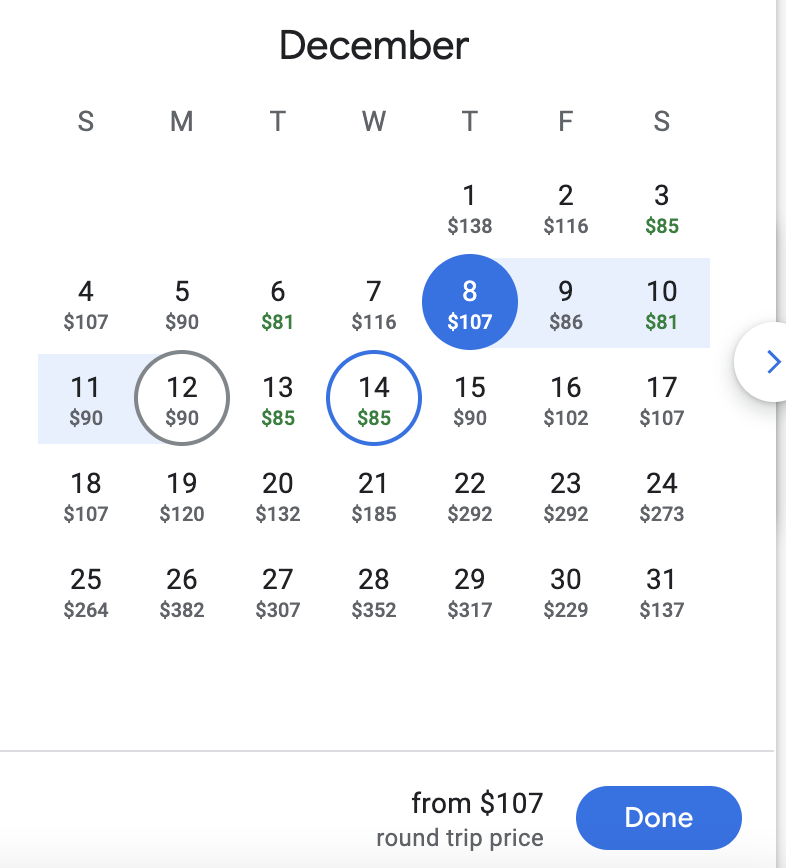Viewport: 786px width, 868px height.
Task: Pick December 3 at $85
Action: click(x=662, y=208)
